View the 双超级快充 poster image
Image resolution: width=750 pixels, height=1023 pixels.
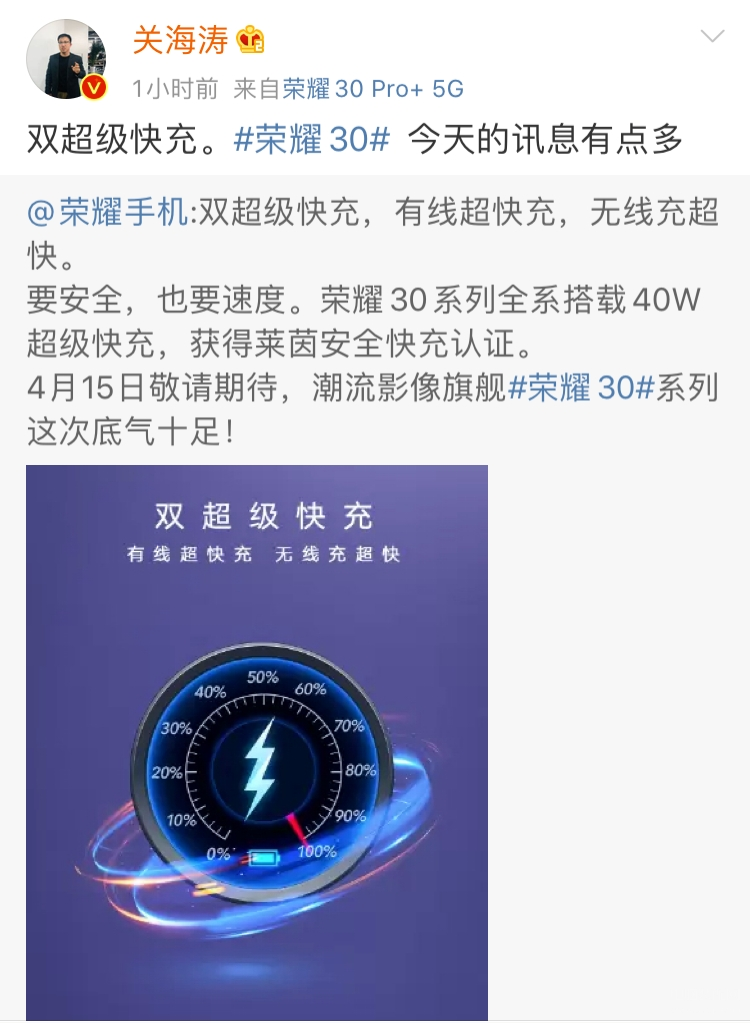click(257, 742)
